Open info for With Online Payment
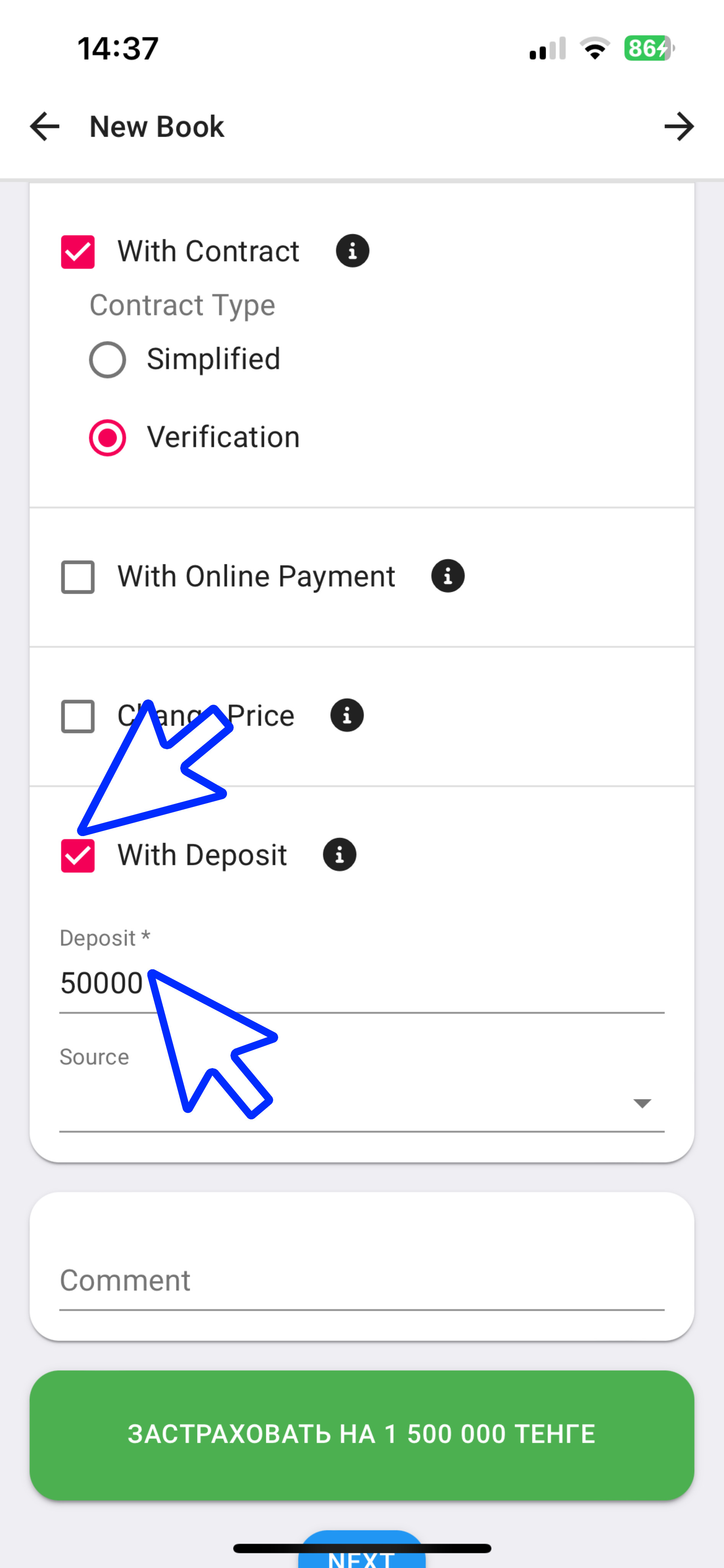The width and height of the screenshot is (724, 1568). pyautogui.click(x=448, y=576)
